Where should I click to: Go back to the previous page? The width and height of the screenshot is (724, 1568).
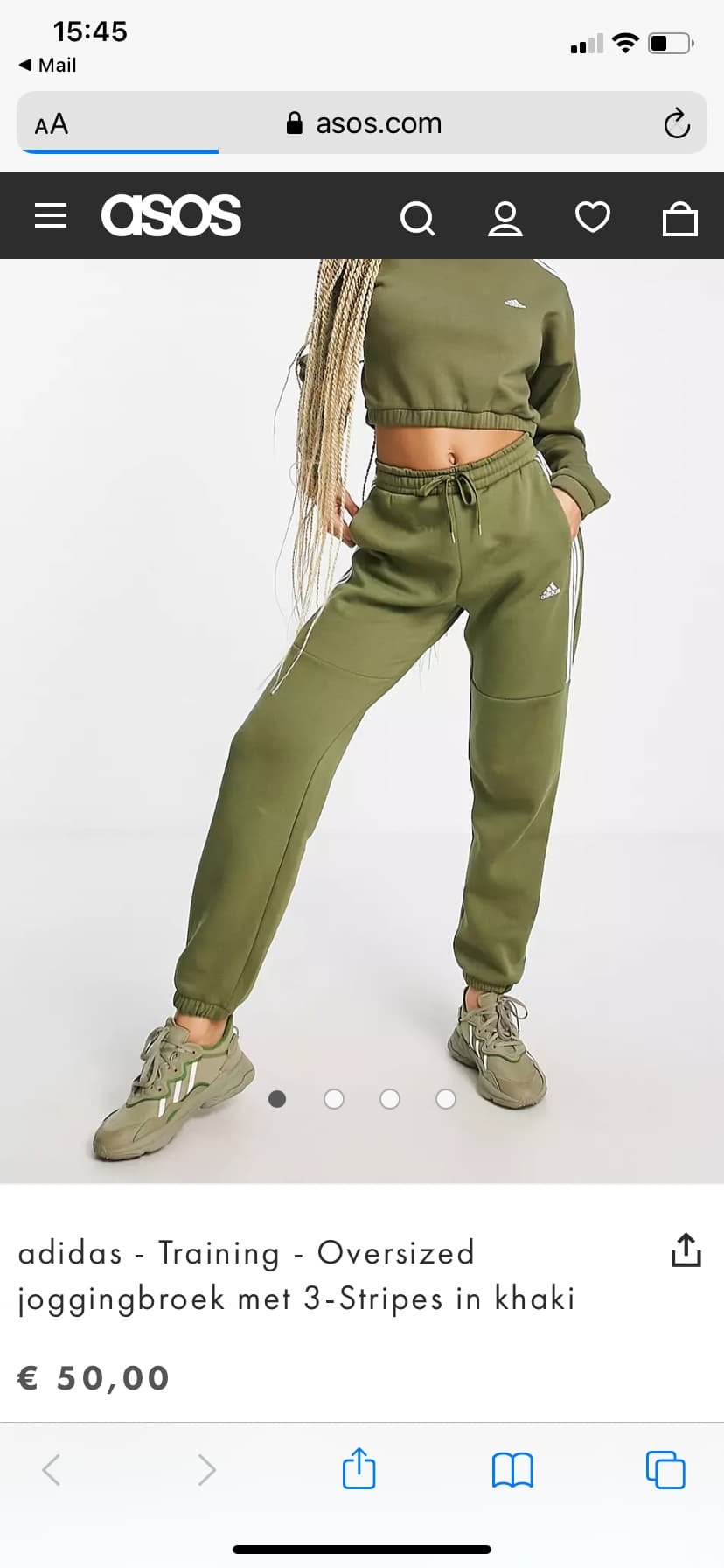tap(52, 1470)
